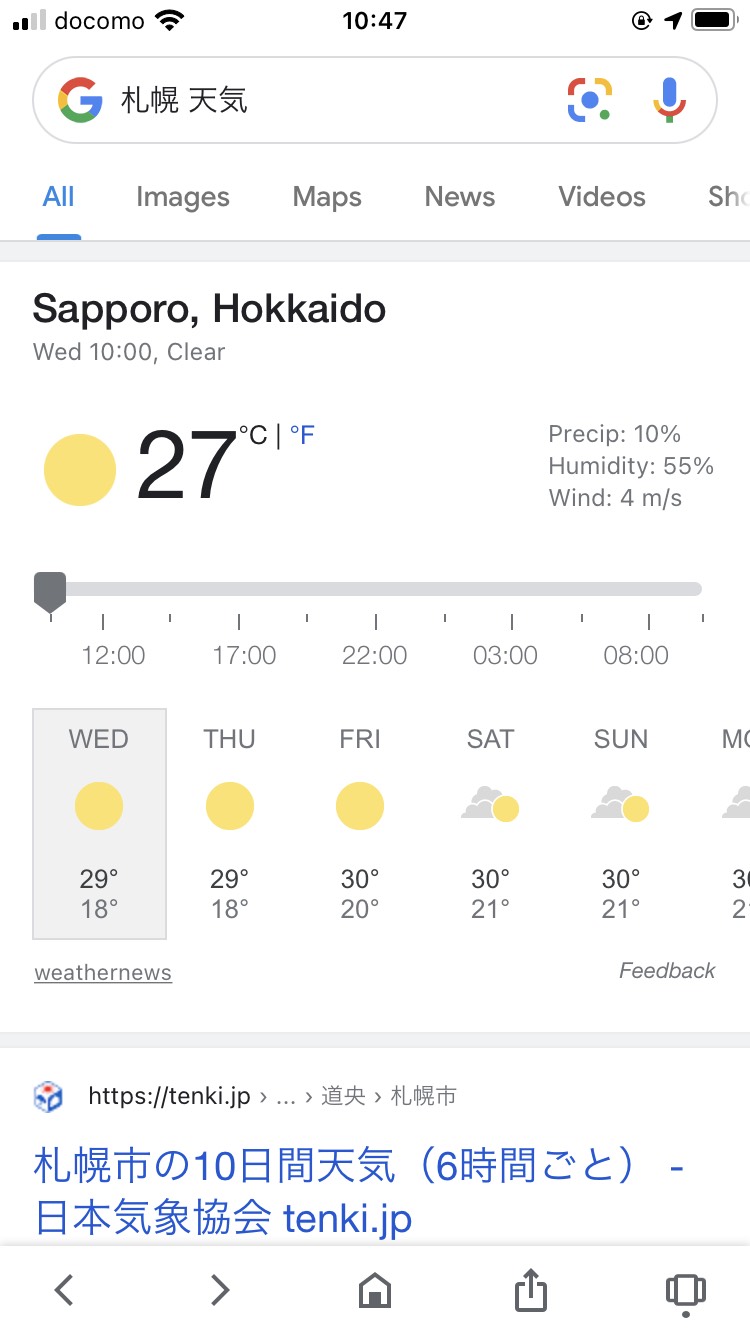Go back to the previous page
Image resolution: width=750 pixels, height=1334 pixels.
pos(64,1291)
